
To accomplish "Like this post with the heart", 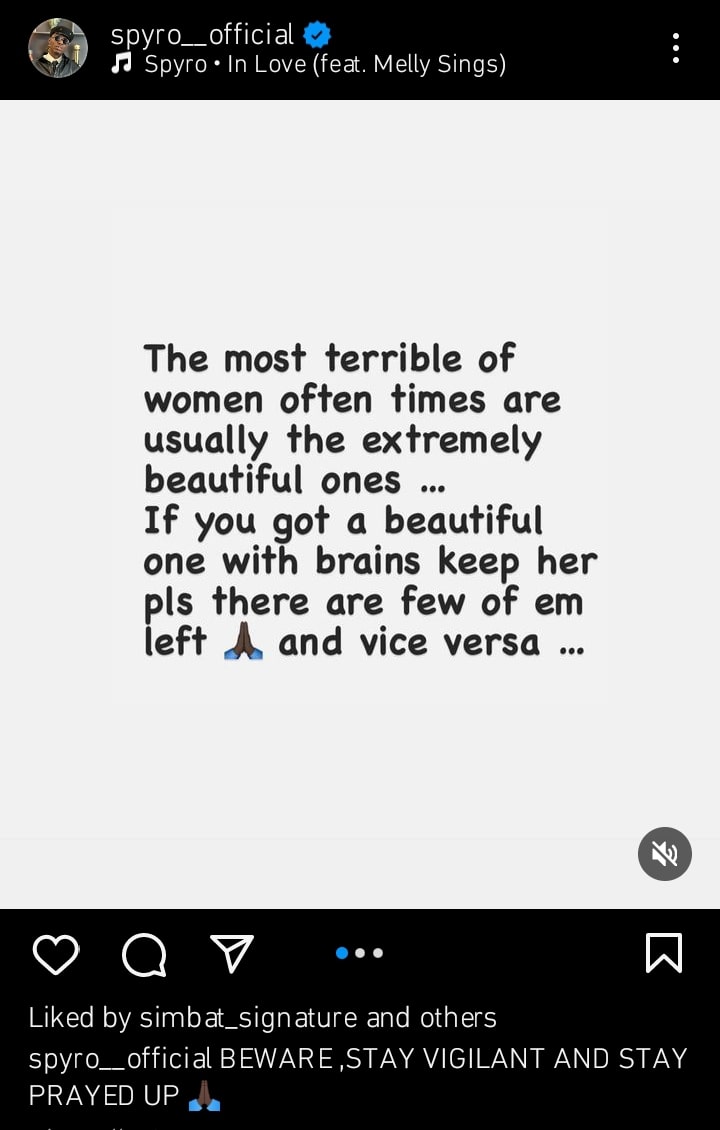I will tap(56, 953).
